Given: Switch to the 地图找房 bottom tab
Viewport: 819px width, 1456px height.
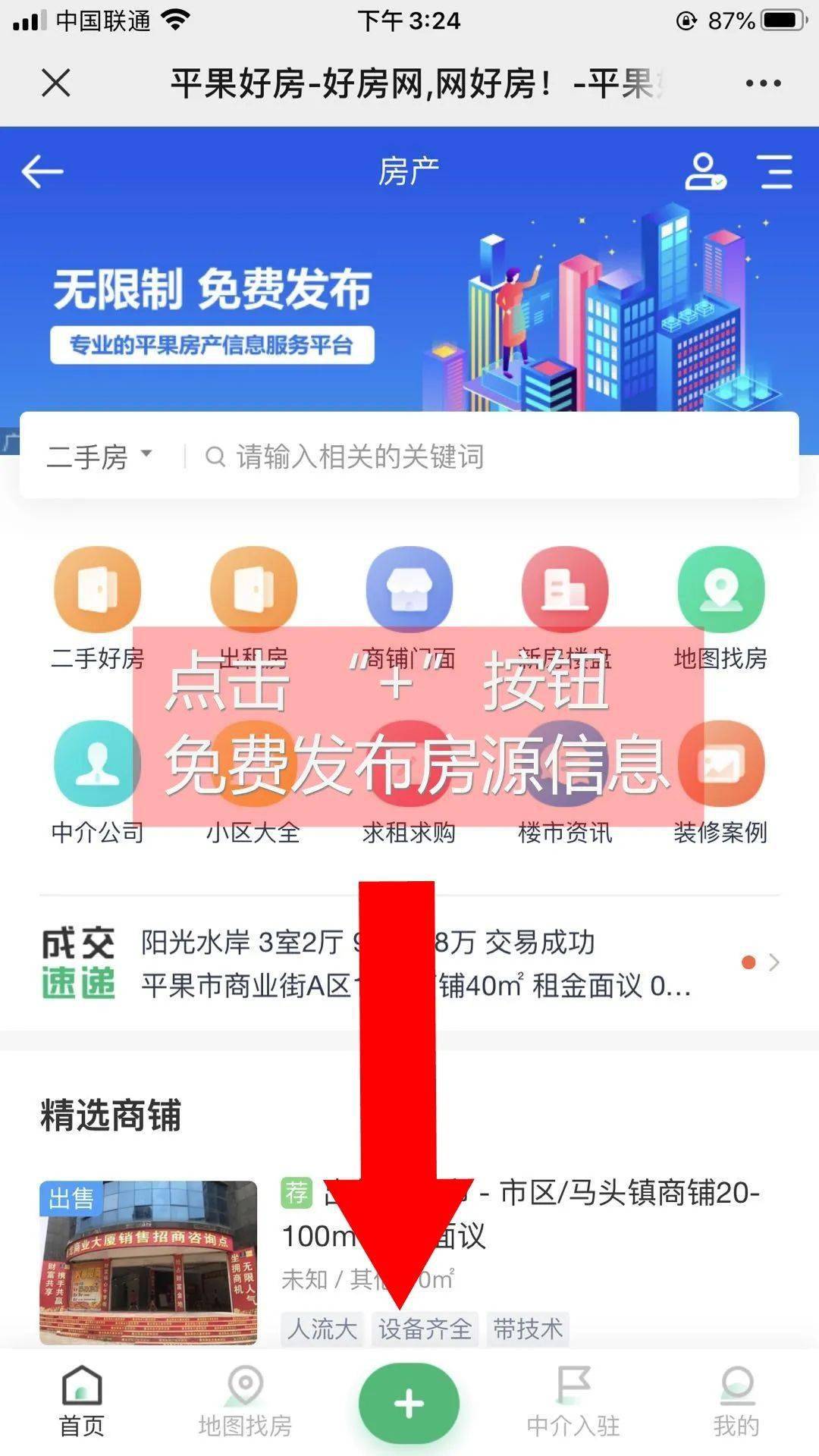Looking at the screenshot, I should point(245,1404).
